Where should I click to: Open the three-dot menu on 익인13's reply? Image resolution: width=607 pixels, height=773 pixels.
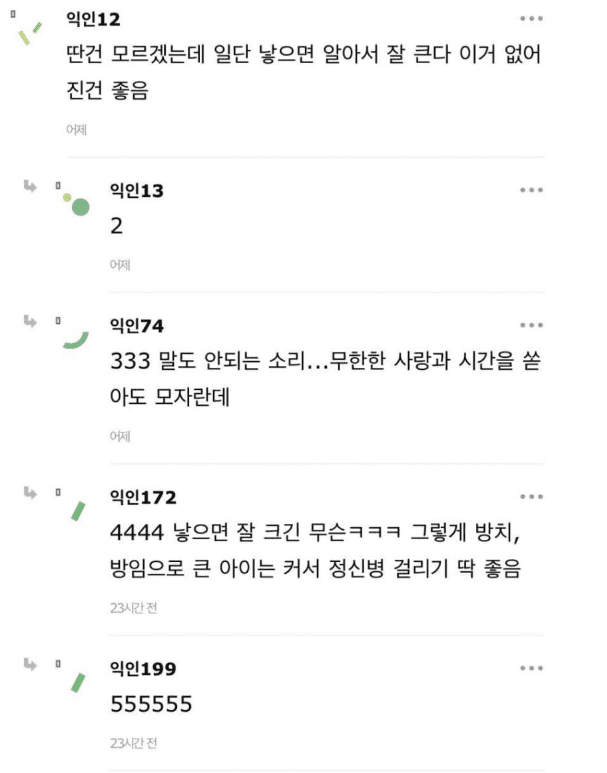pos(531,190)
